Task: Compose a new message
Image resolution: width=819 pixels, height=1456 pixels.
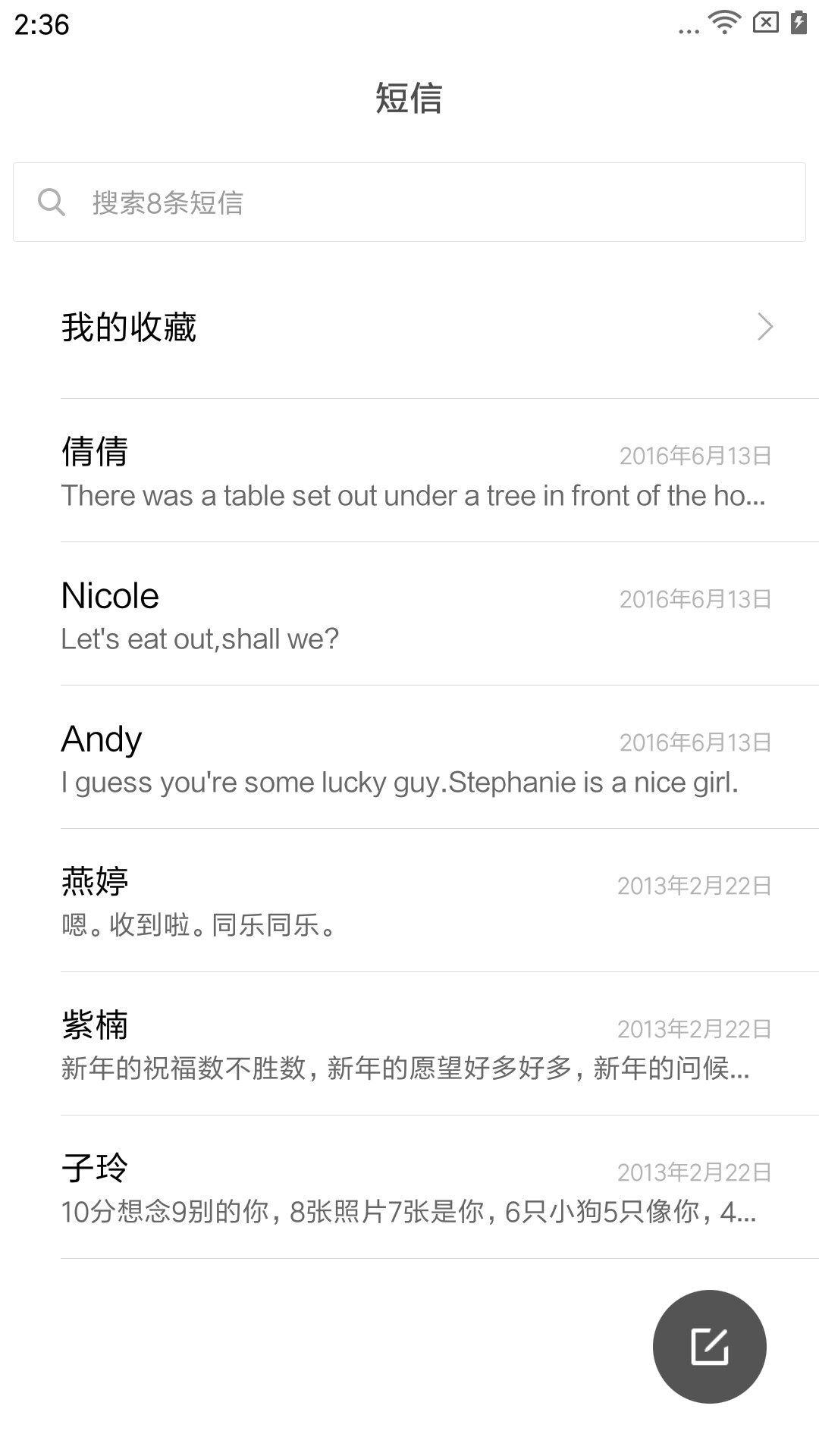Action: coord(709,1346)
